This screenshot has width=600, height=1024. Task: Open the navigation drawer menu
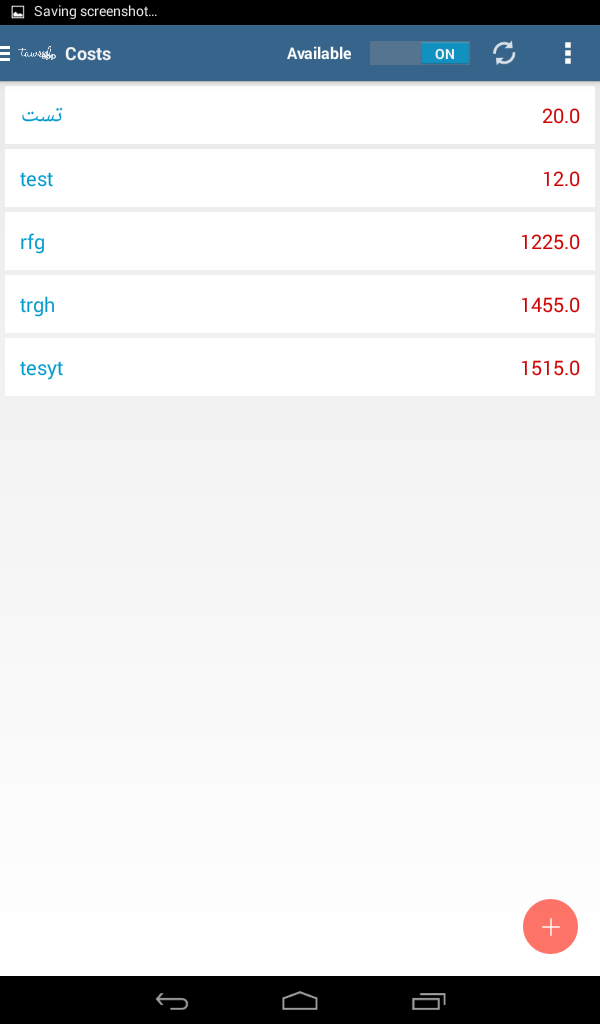(x=8, y=53)
